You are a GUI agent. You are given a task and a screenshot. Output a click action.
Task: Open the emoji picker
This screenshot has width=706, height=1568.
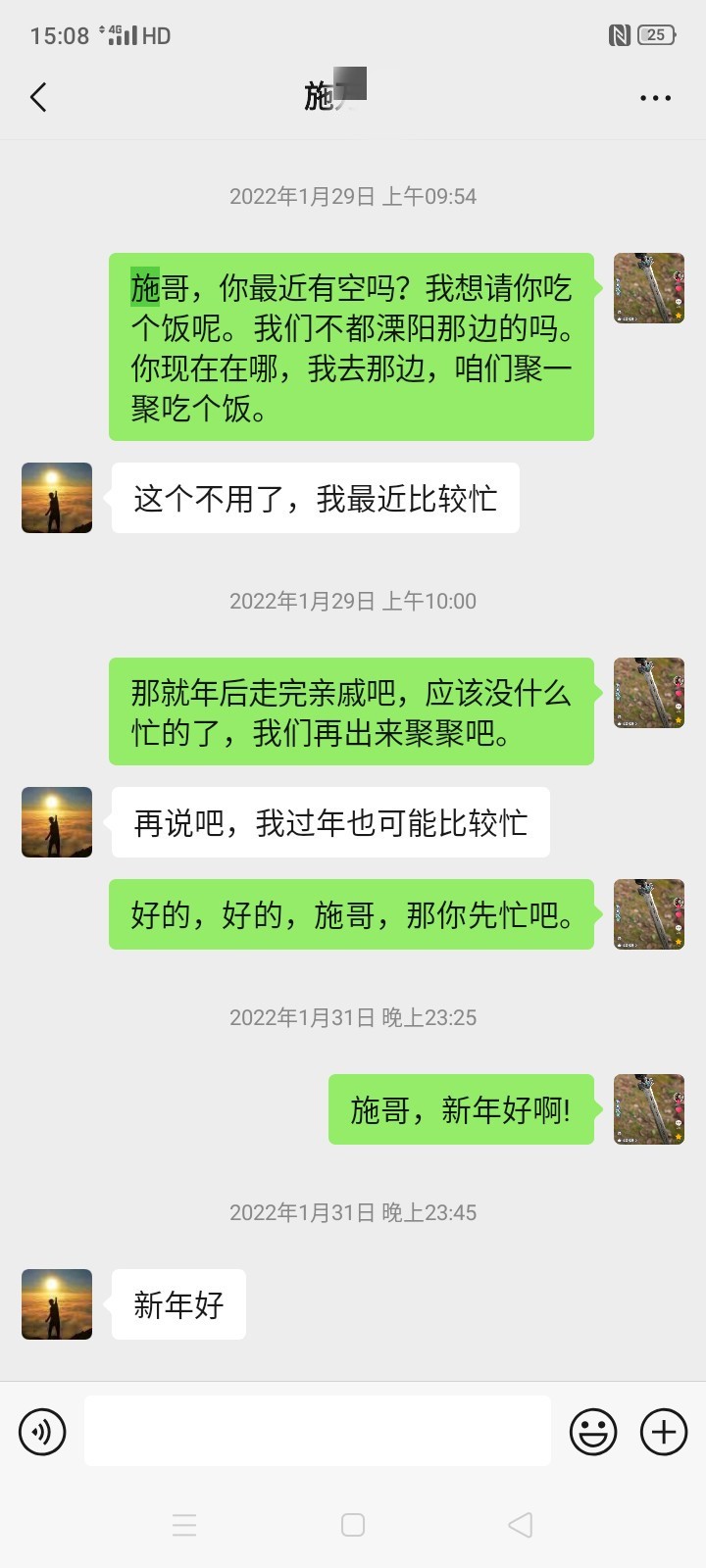coord(593,1432)
